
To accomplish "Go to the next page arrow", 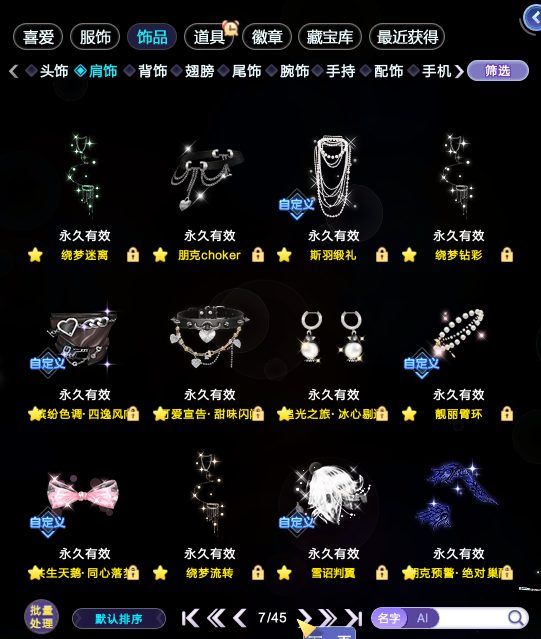I will point(305,618).
